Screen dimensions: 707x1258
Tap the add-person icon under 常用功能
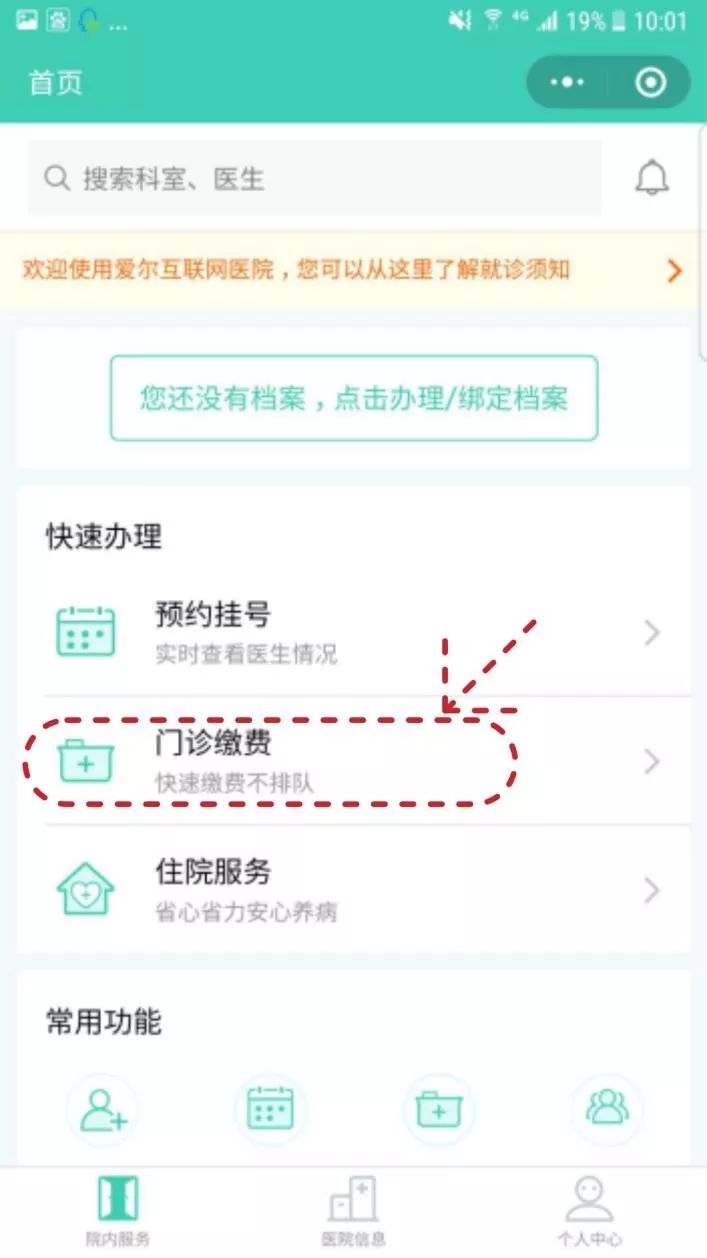(103, 1109)
